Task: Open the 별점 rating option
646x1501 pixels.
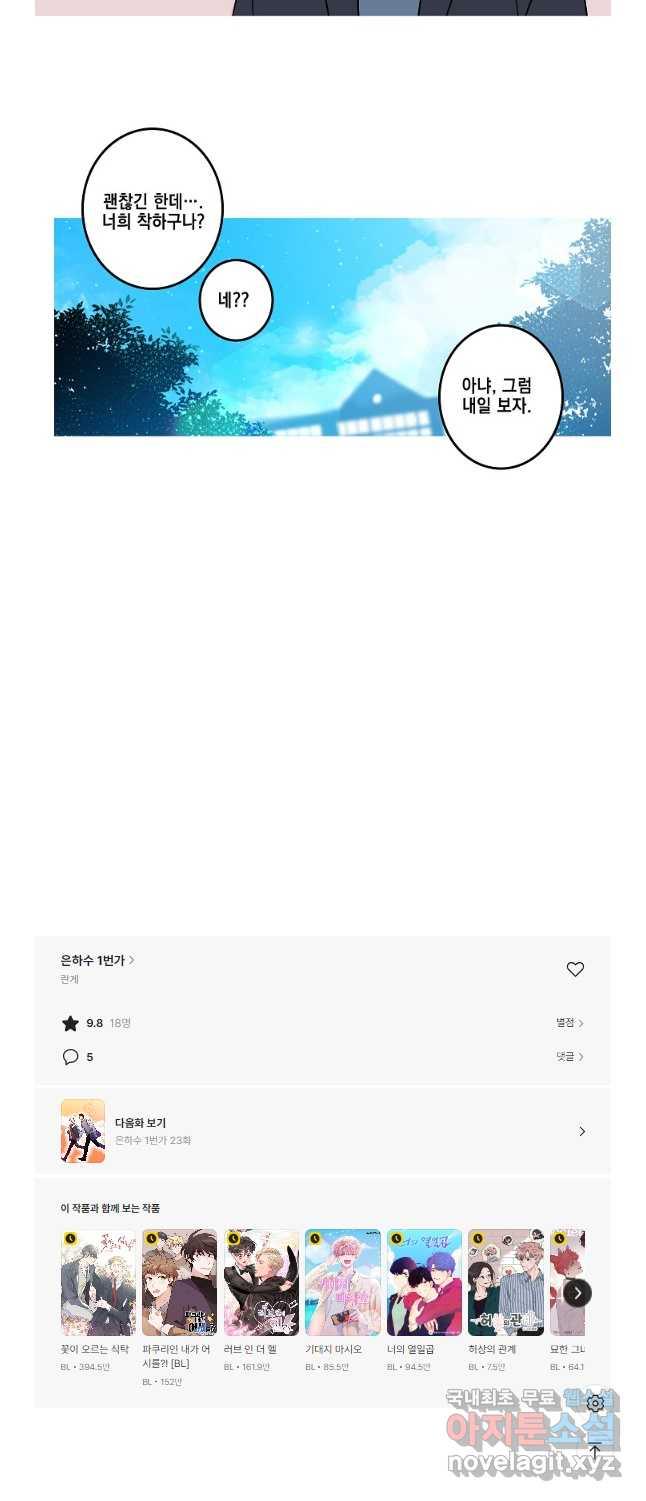Action: [569, 1023]
